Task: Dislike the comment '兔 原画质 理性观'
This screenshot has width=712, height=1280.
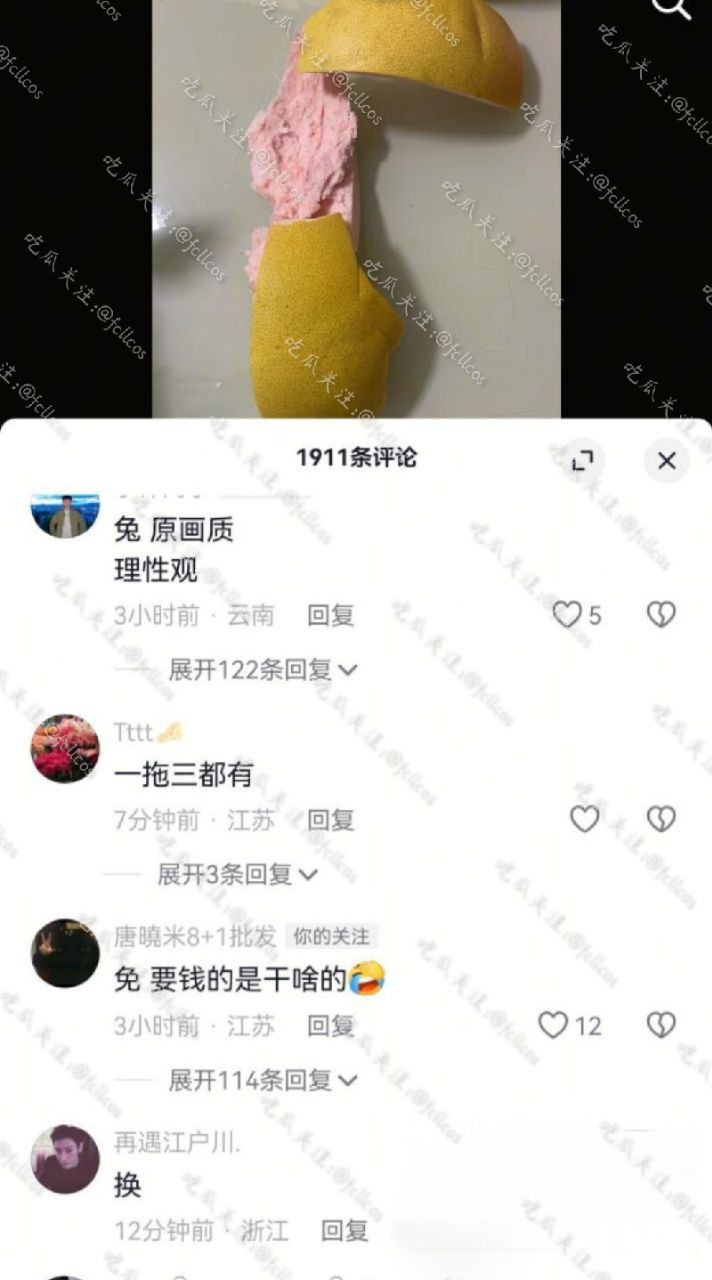Action: [x=661, y=615]
